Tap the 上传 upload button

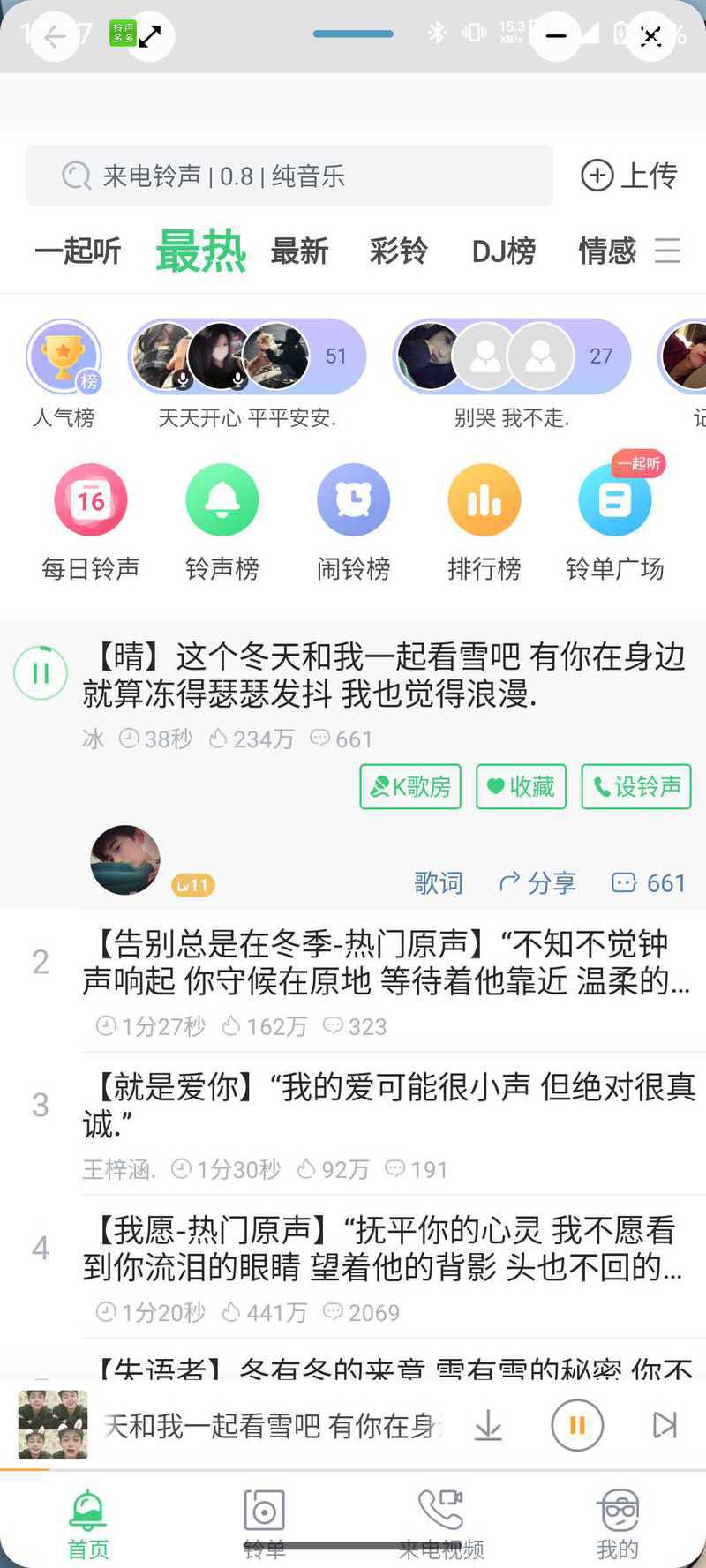(x=629, y=176)
